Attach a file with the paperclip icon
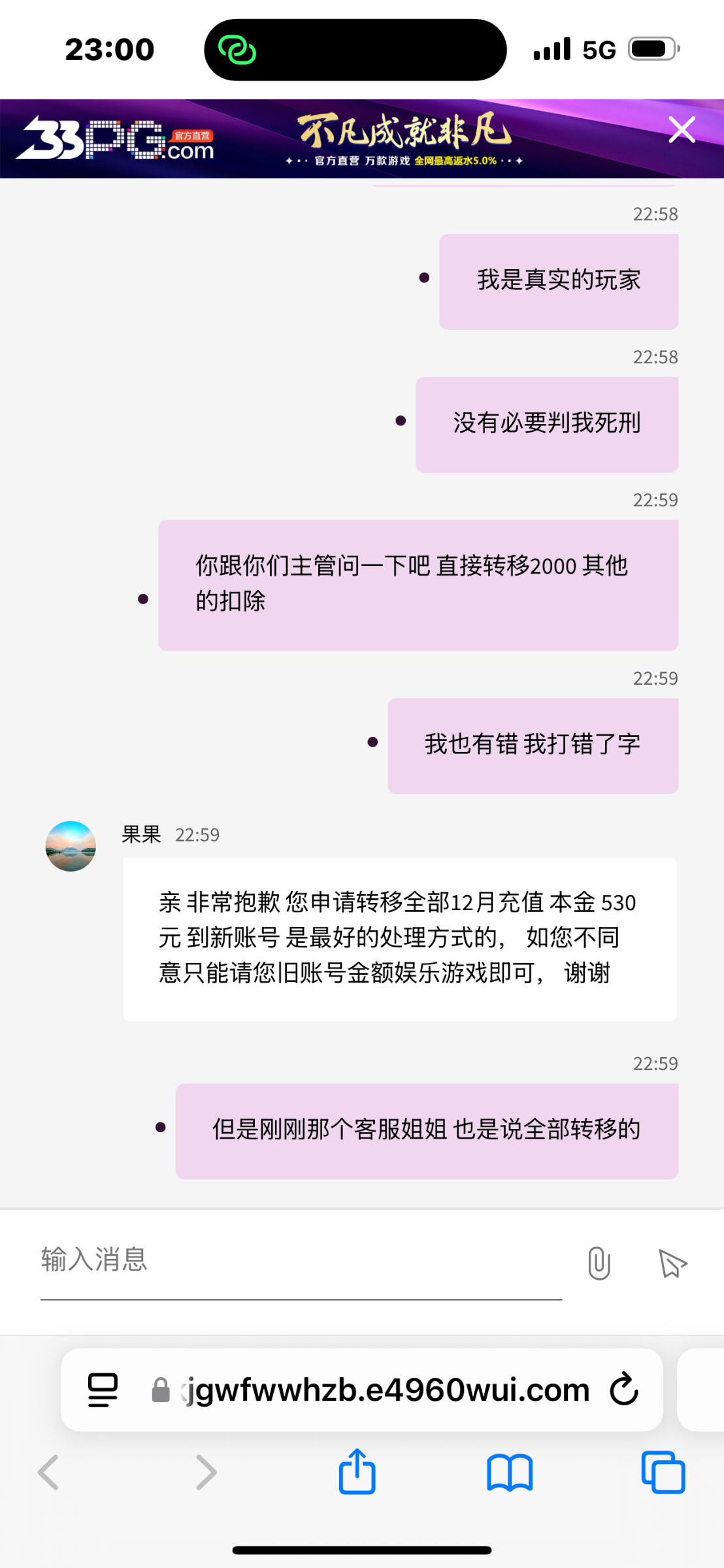 point(599,1262)
